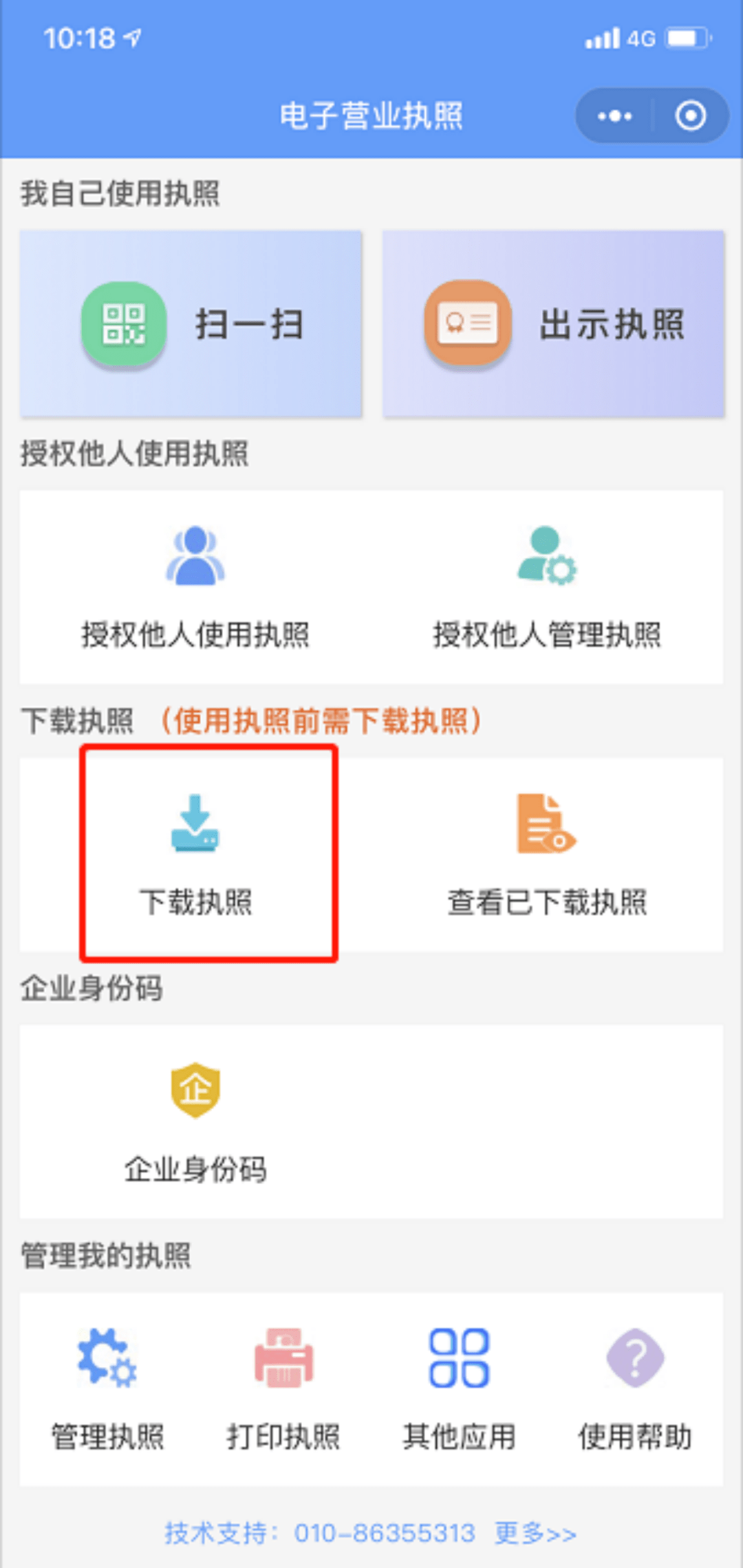
Task: Open 查看已下载执照
Action: (547, 855)
